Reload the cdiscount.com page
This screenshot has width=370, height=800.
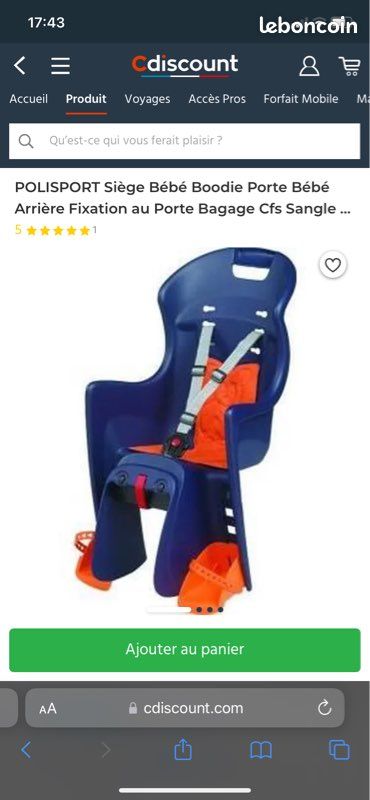(x=325, y=708)
